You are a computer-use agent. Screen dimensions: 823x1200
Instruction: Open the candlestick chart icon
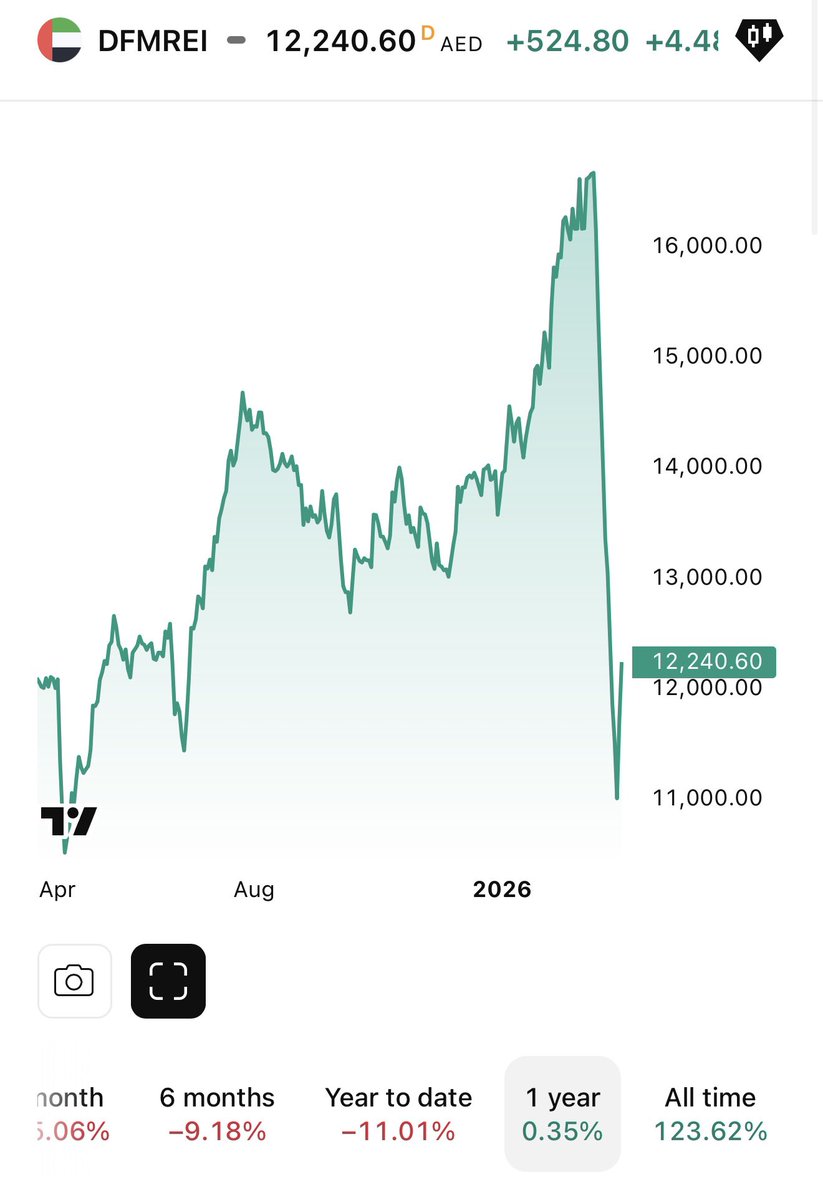pyautogui.click(x=759, y=36)
